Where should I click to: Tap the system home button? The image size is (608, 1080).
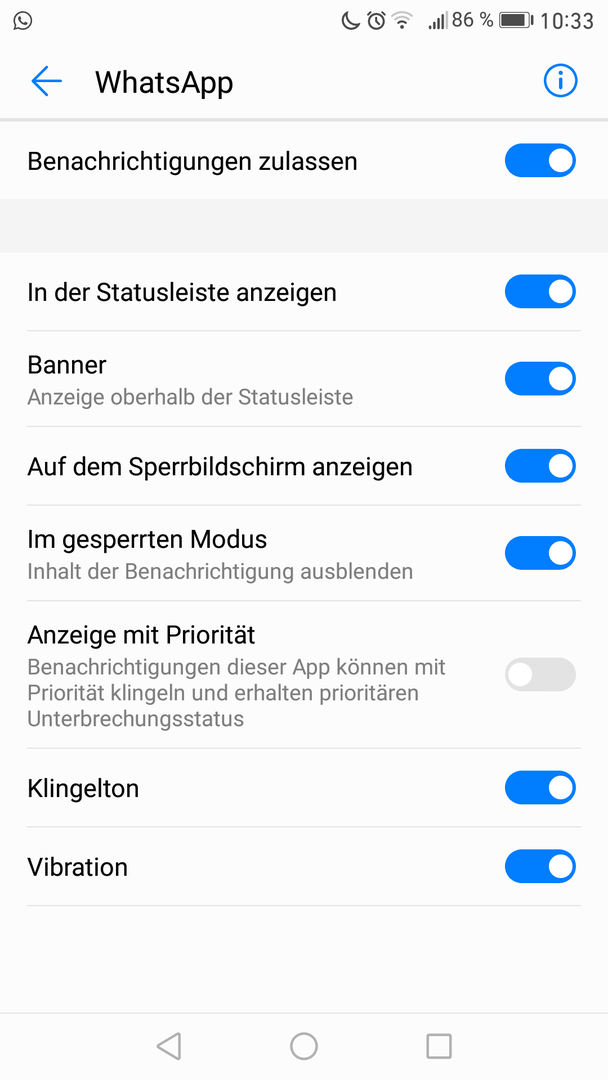coord(304,1046)
